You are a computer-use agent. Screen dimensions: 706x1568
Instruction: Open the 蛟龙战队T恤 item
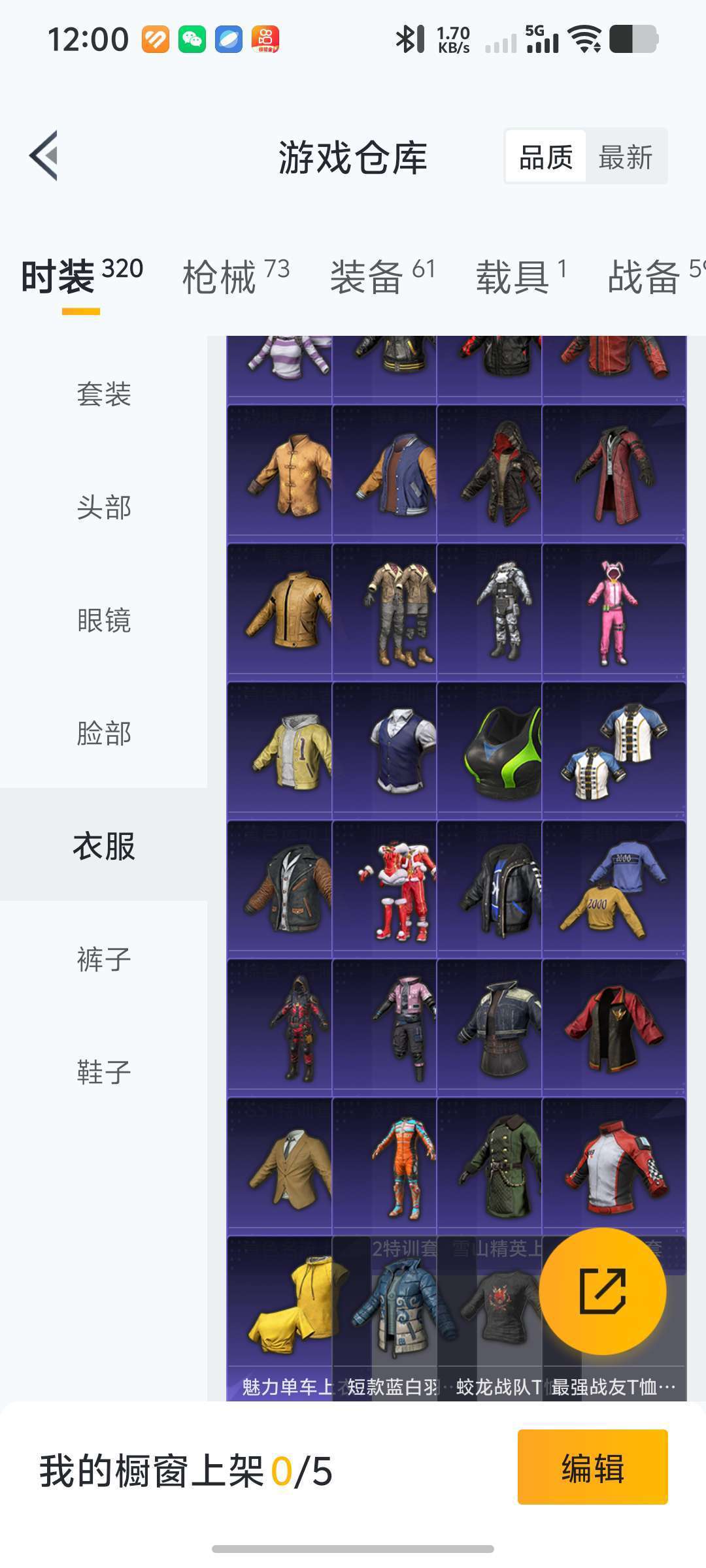click(x=490, y=1318)
